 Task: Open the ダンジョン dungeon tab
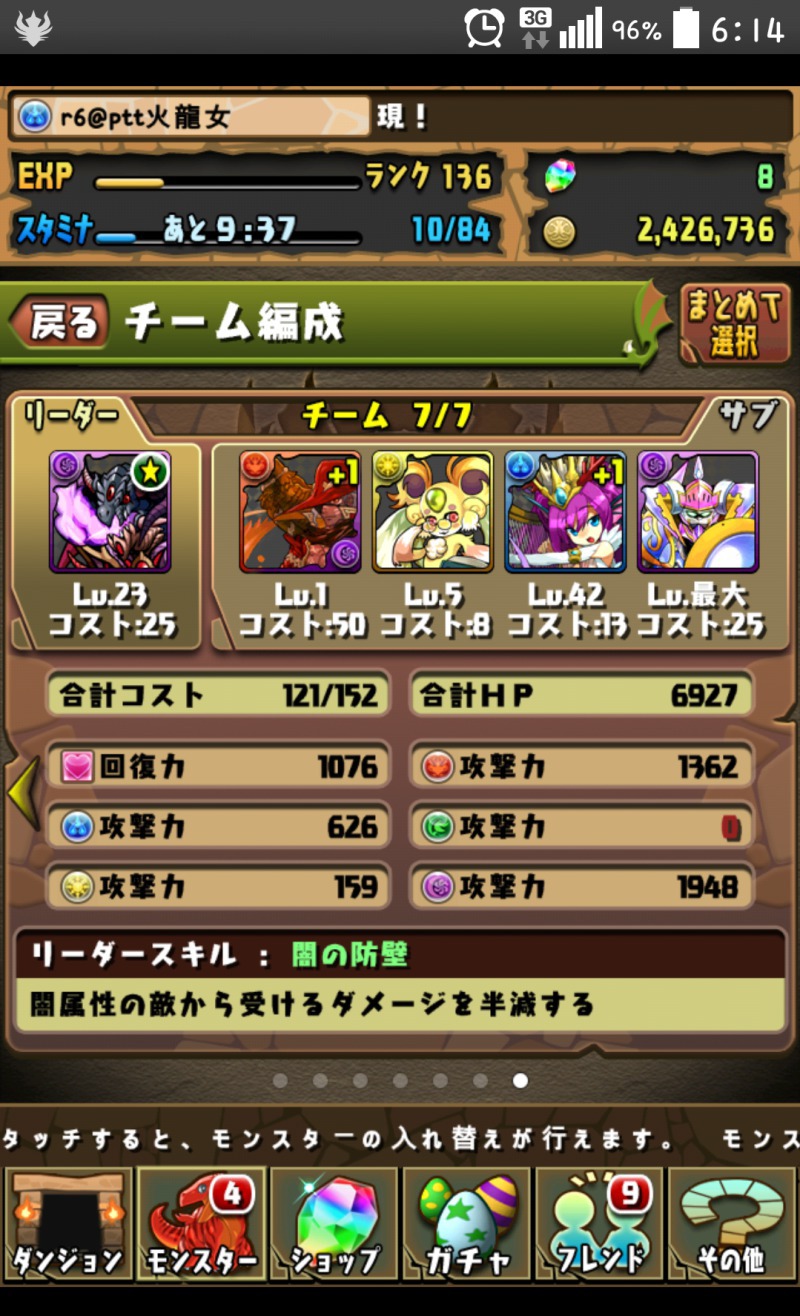[x=68, y=1224]
